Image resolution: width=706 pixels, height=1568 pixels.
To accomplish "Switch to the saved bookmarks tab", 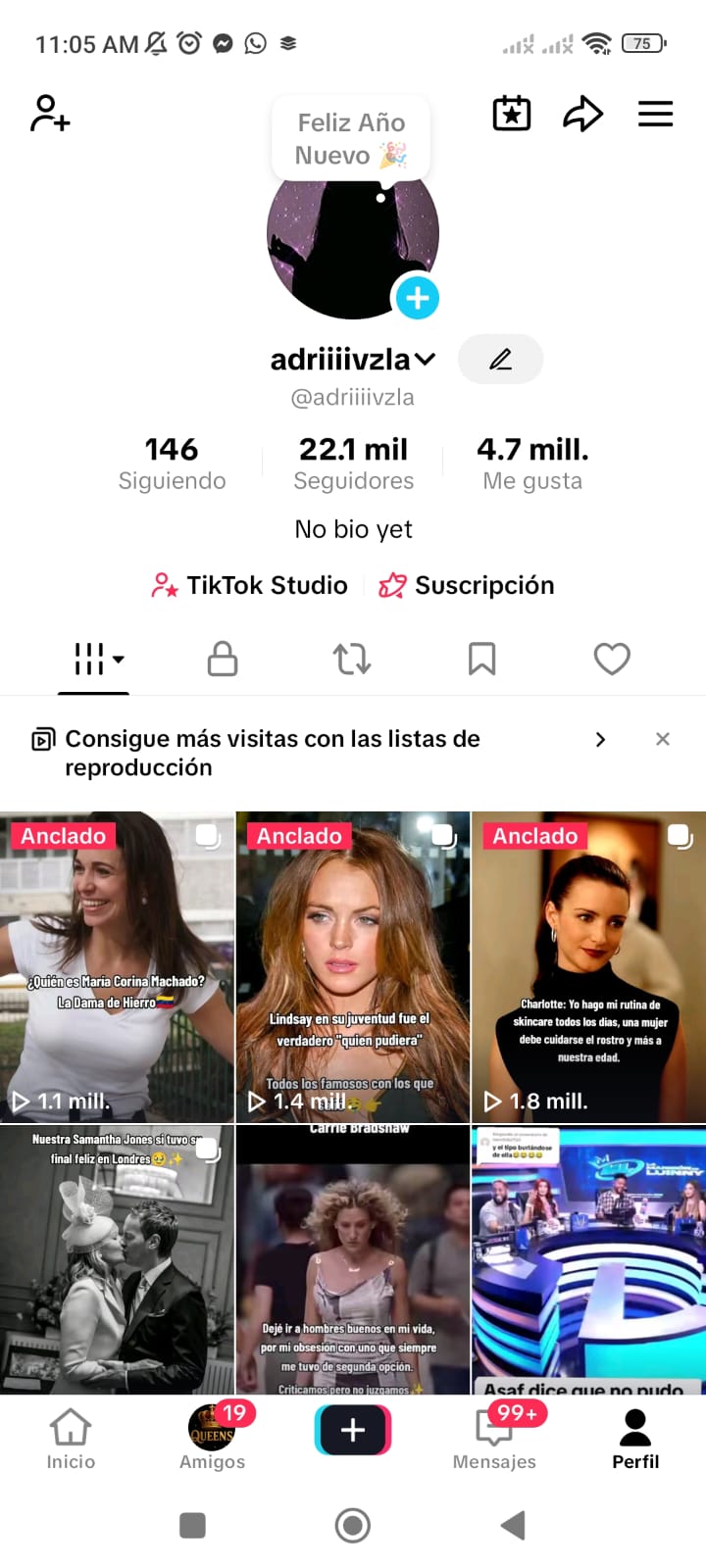I will [481, 659].
